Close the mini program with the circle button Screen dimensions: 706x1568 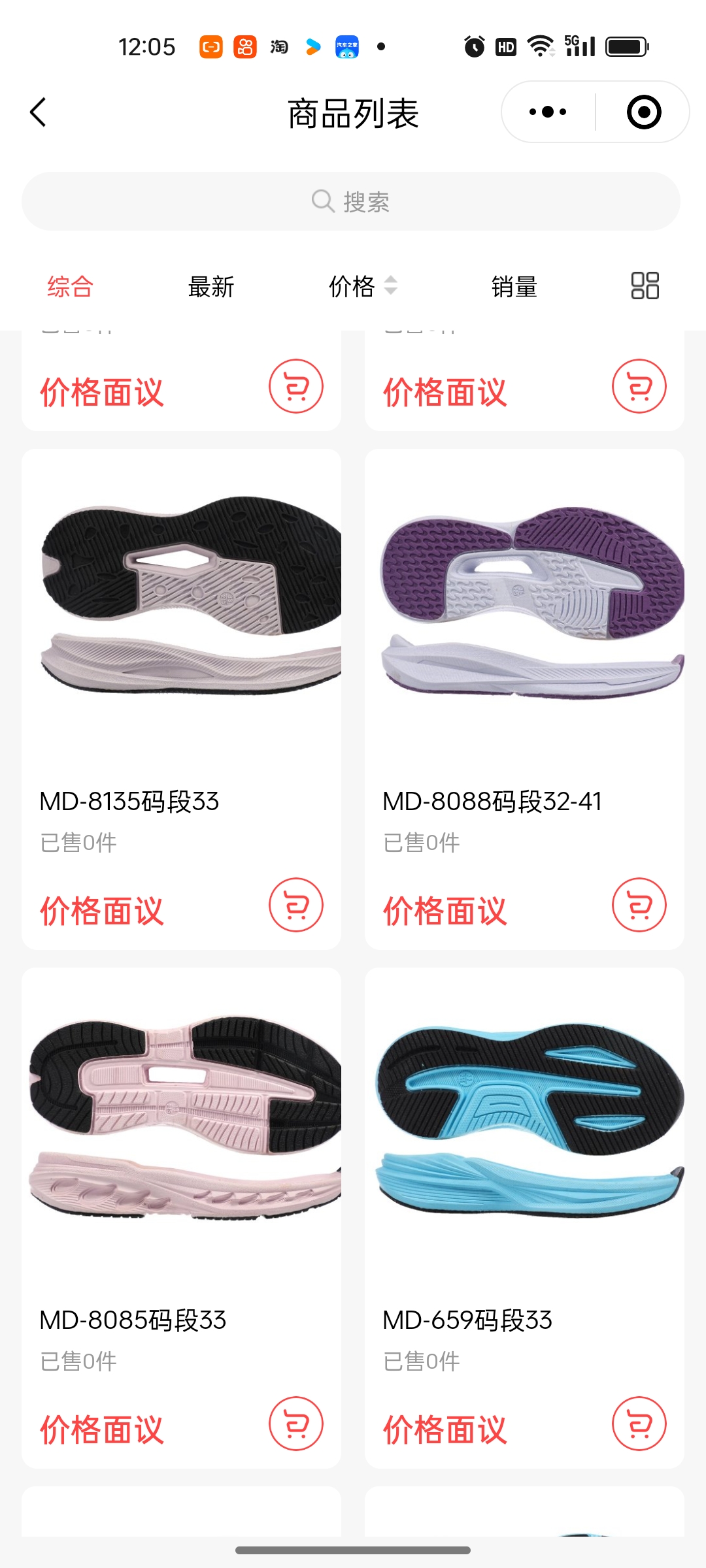643,112
